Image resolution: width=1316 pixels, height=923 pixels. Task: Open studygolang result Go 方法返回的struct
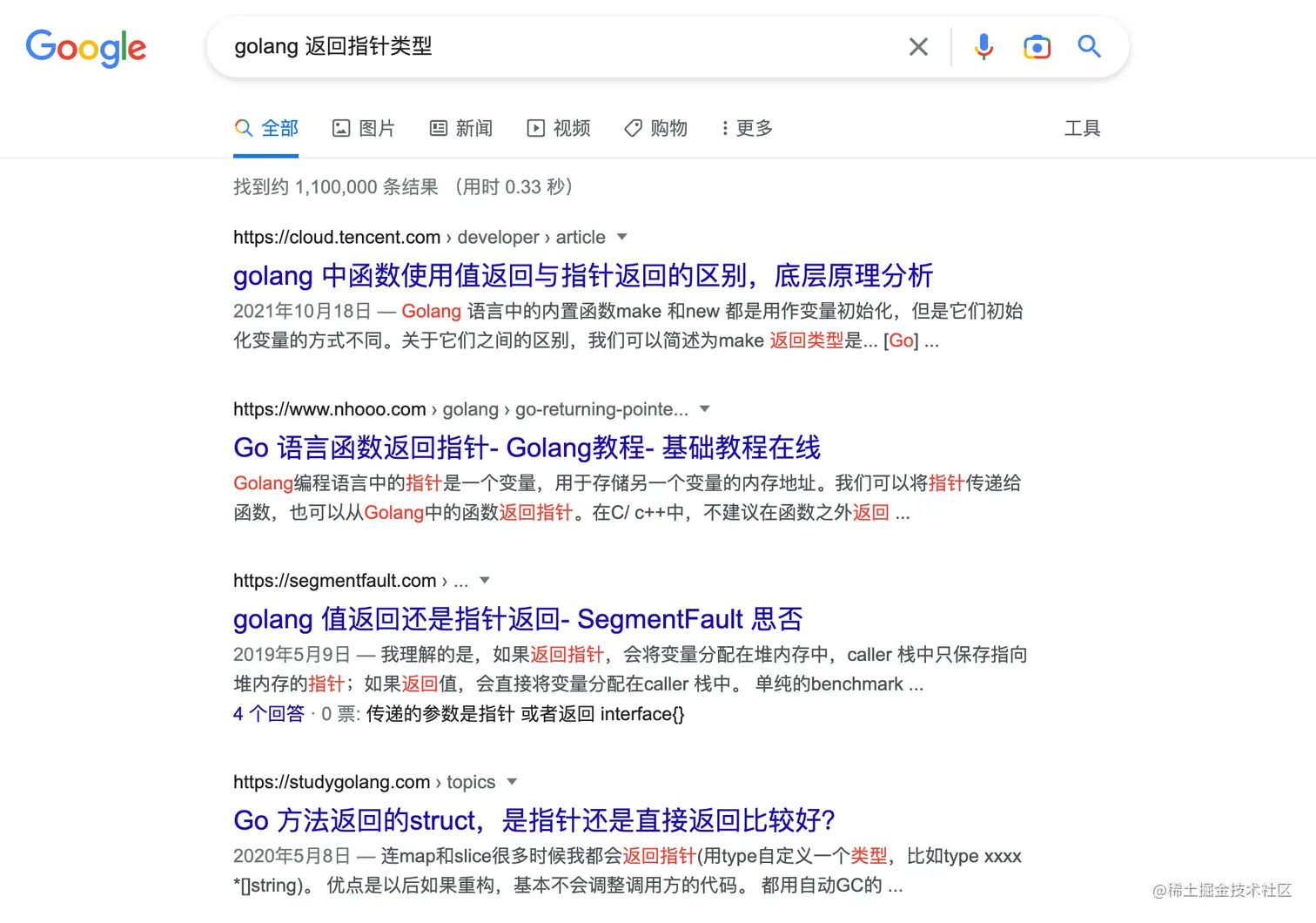pyautogui.click(x=534, y=820)
